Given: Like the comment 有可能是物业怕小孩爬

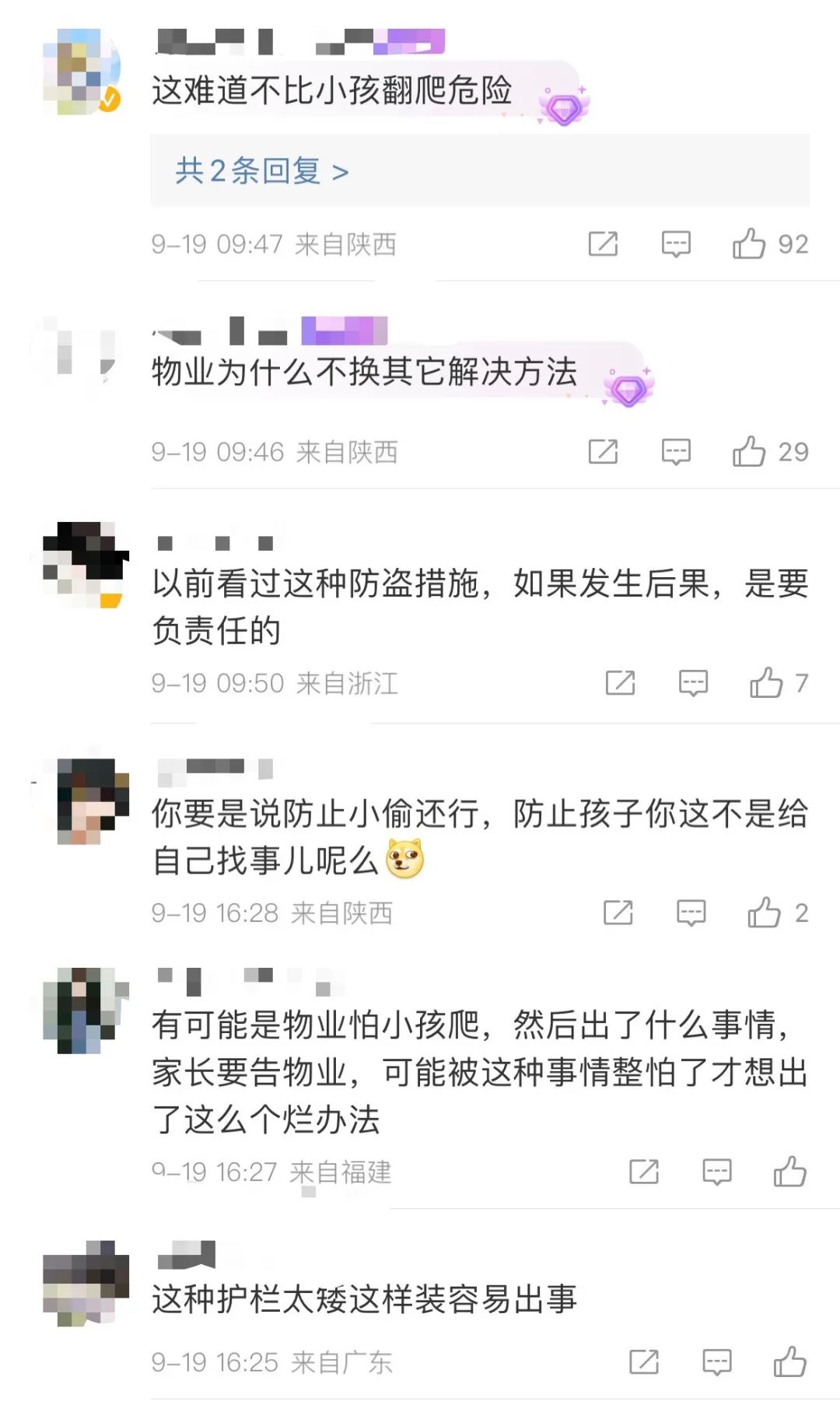Looking at the screenshot, I should (789, 1171).
